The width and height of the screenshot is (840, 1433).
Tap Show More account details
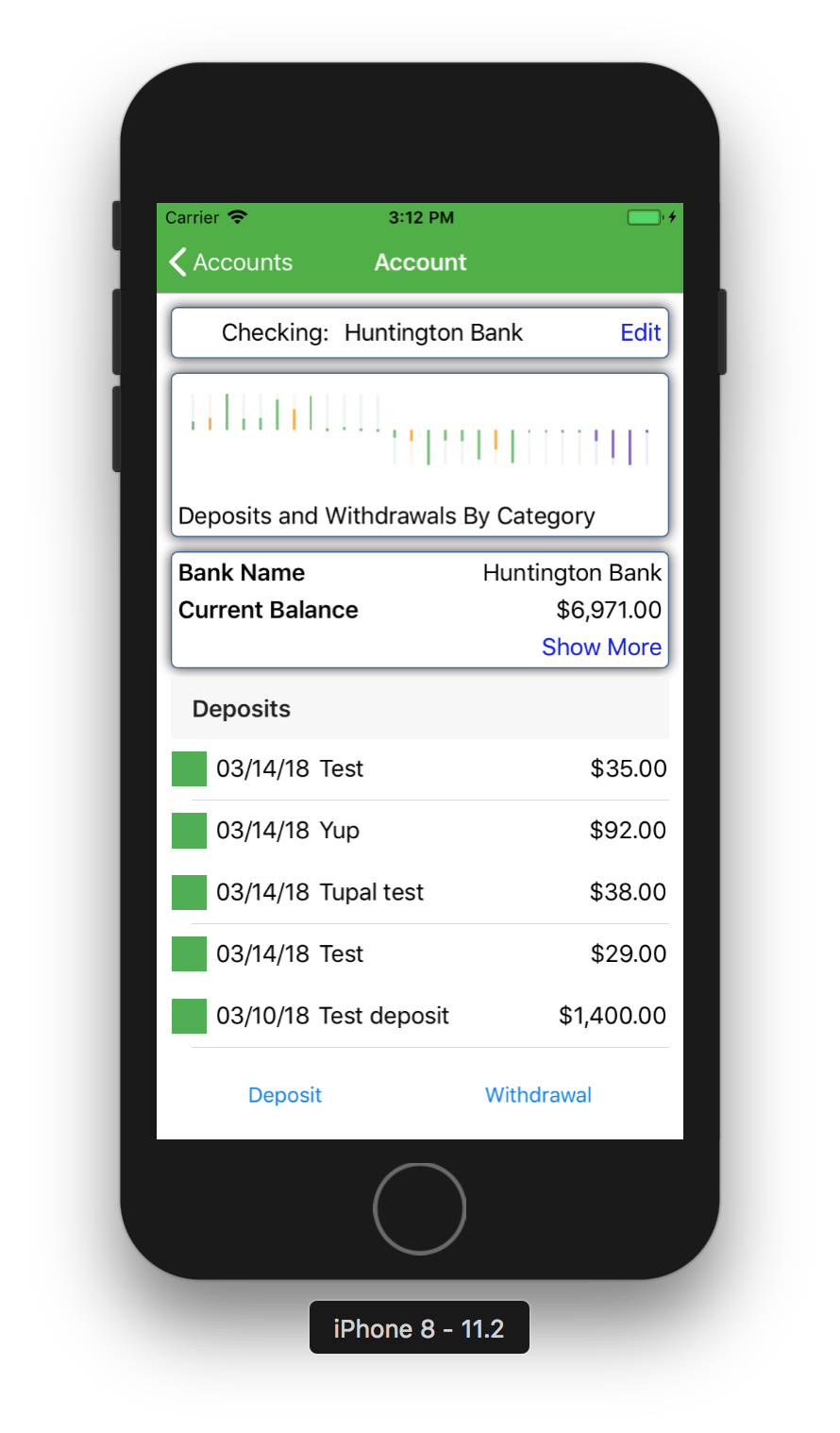(x=601, y=647)
